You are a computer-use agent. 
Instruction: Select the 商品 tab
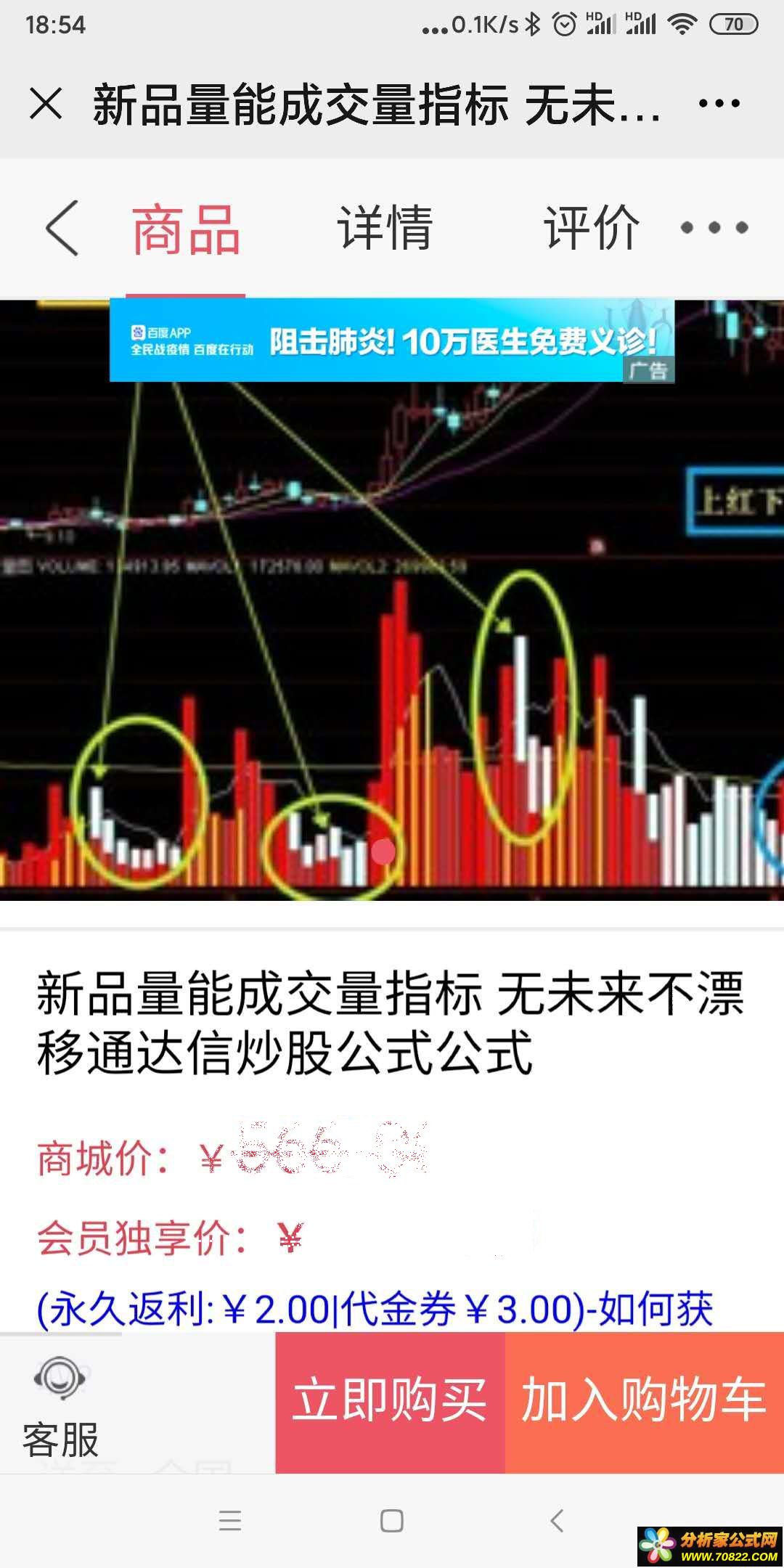click(186, 229)
